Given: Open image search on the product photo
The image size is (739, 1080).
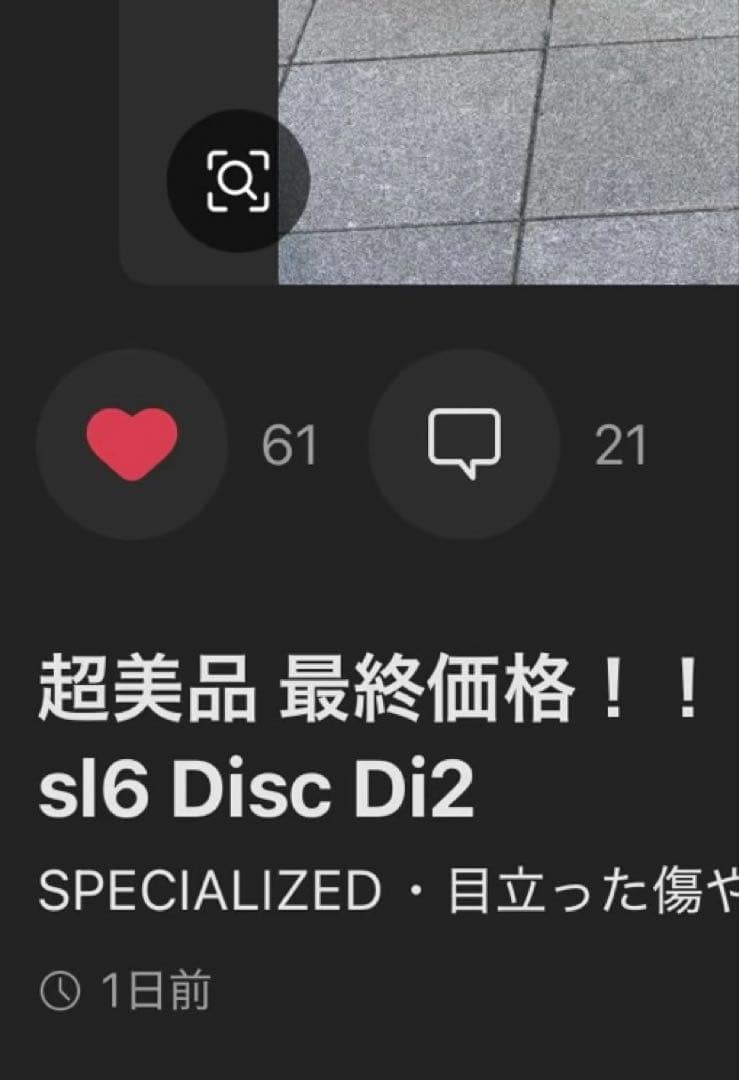Looking at the screenshot, I should pyautogui.click(x=238, y=181).
